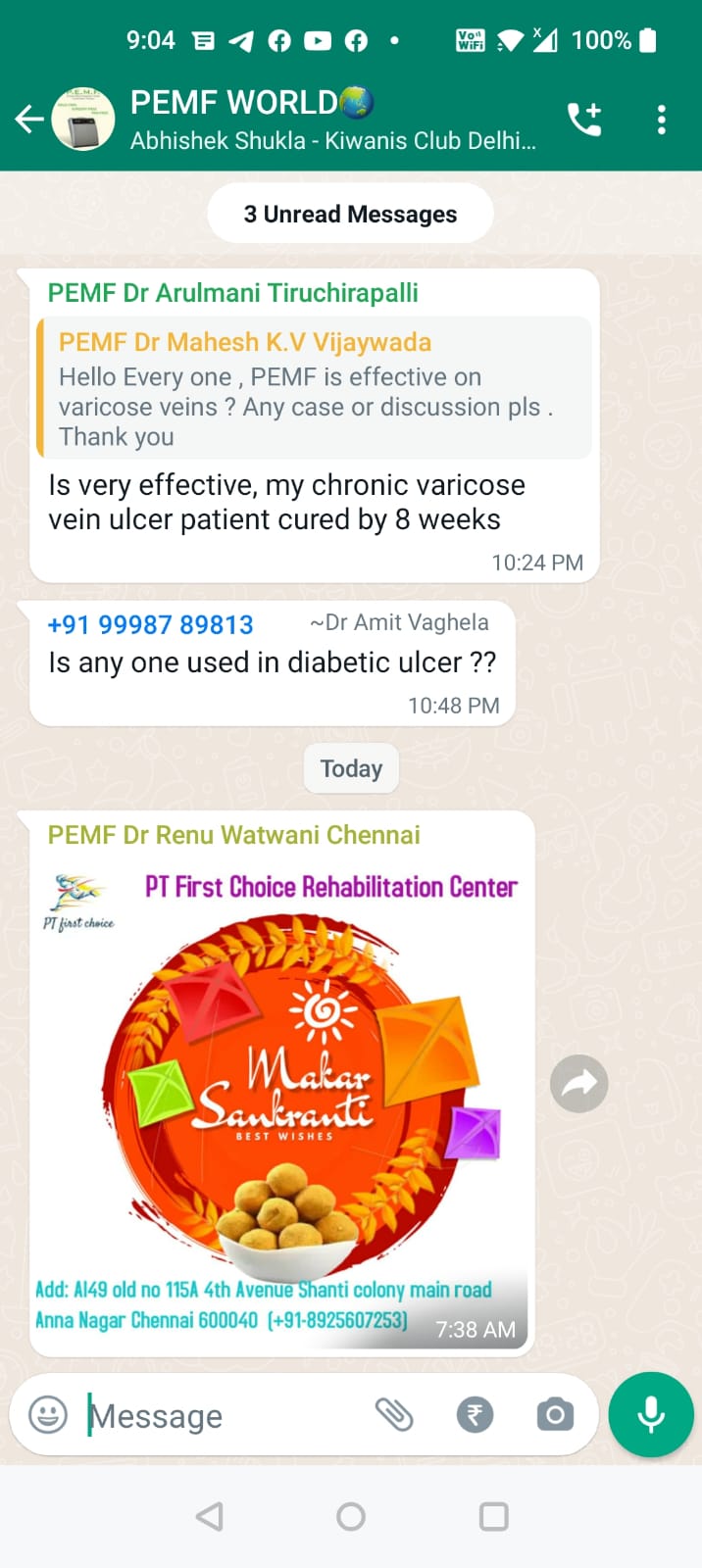Tap the voice message microphone

pyautogui.click(x=651, y=1415)
